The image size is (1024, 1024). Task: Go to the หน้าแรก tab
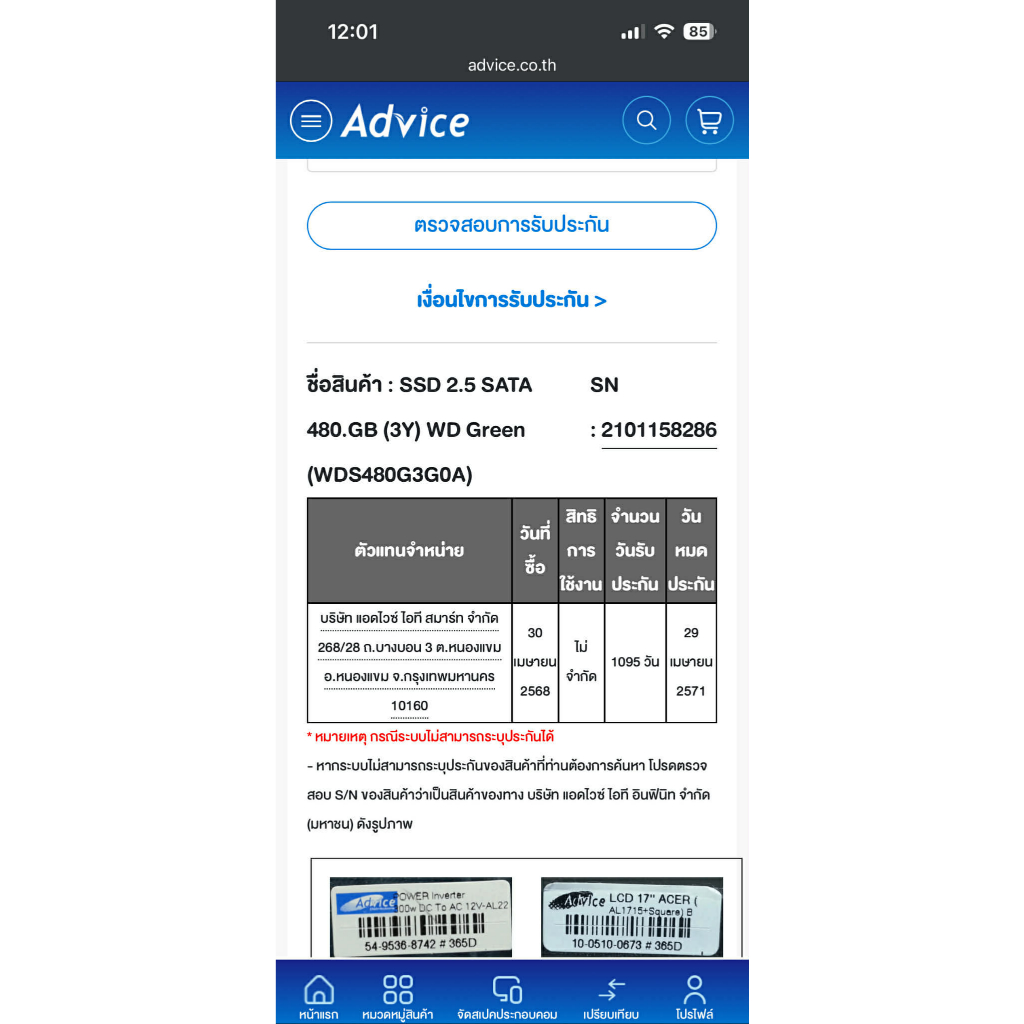[x=319, y=997]
